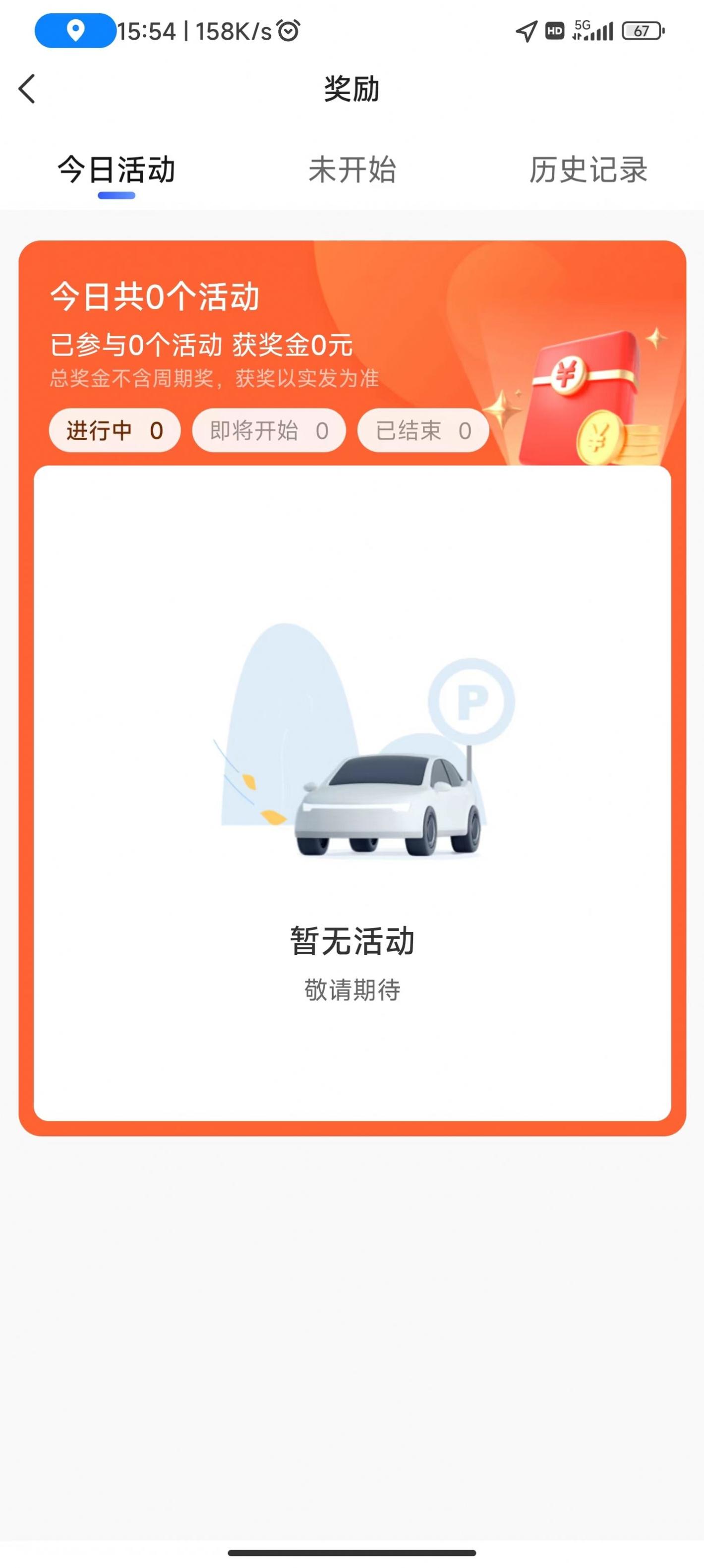
Task: Select the 已结束 filter chip
Action: (422, 431)
